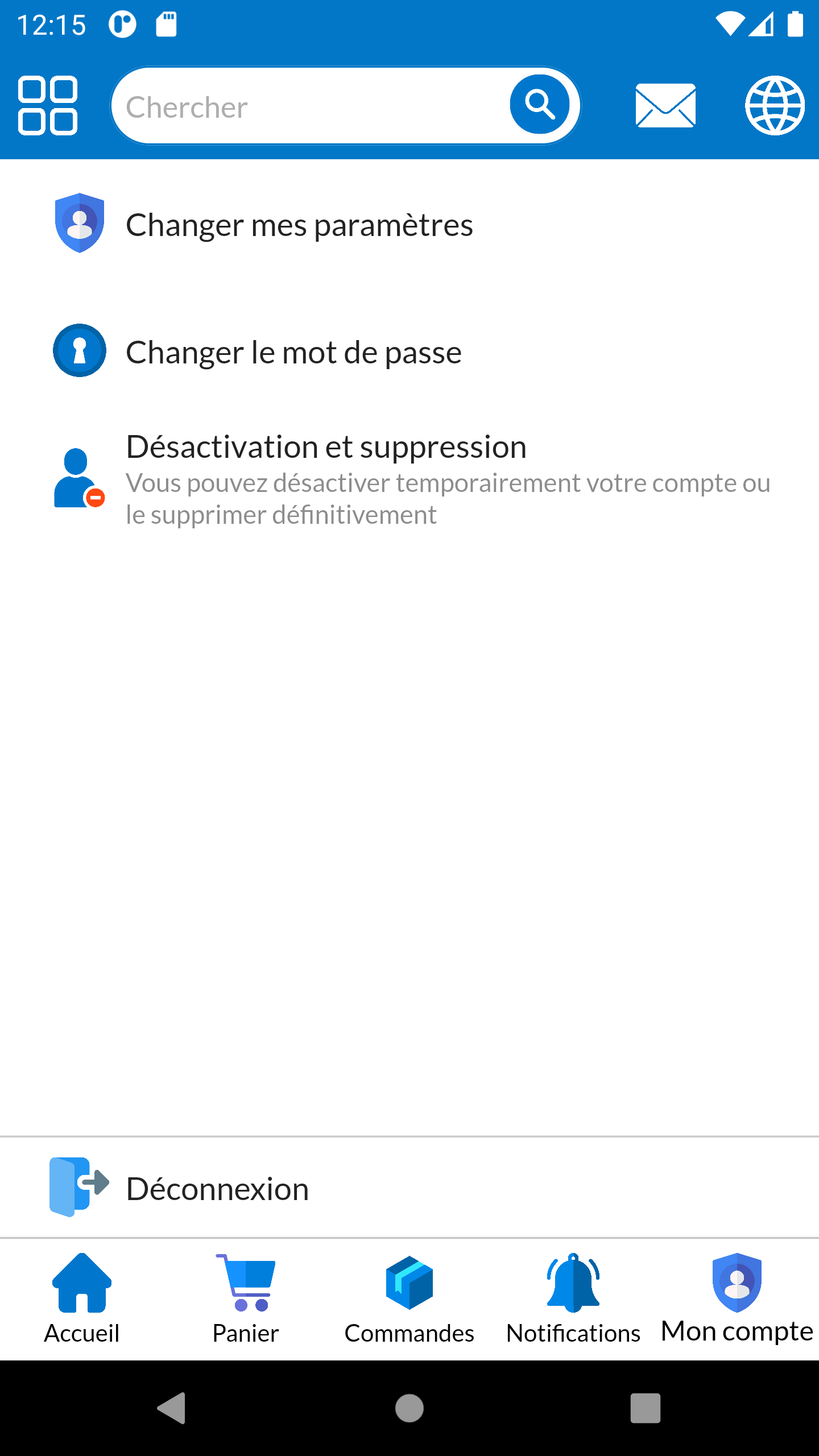Image resolution: width=819 pixels, height=1456 pixels.
Task: Switch to the Panier tab
Action: [x=246, y=1300]
